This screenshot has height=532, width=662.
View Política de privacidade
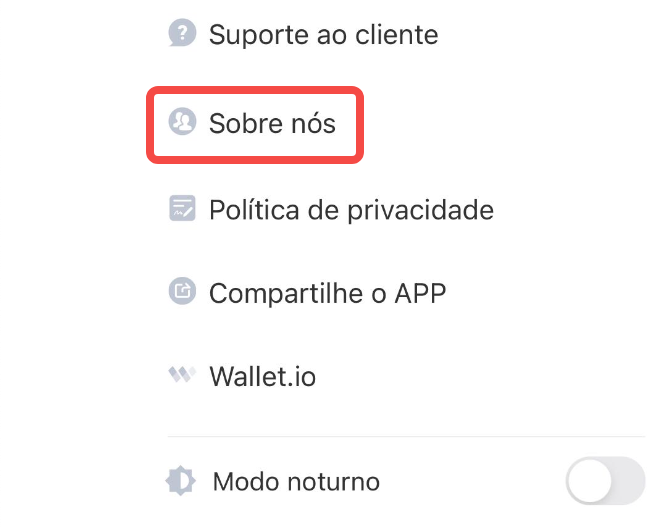point(350,210)
